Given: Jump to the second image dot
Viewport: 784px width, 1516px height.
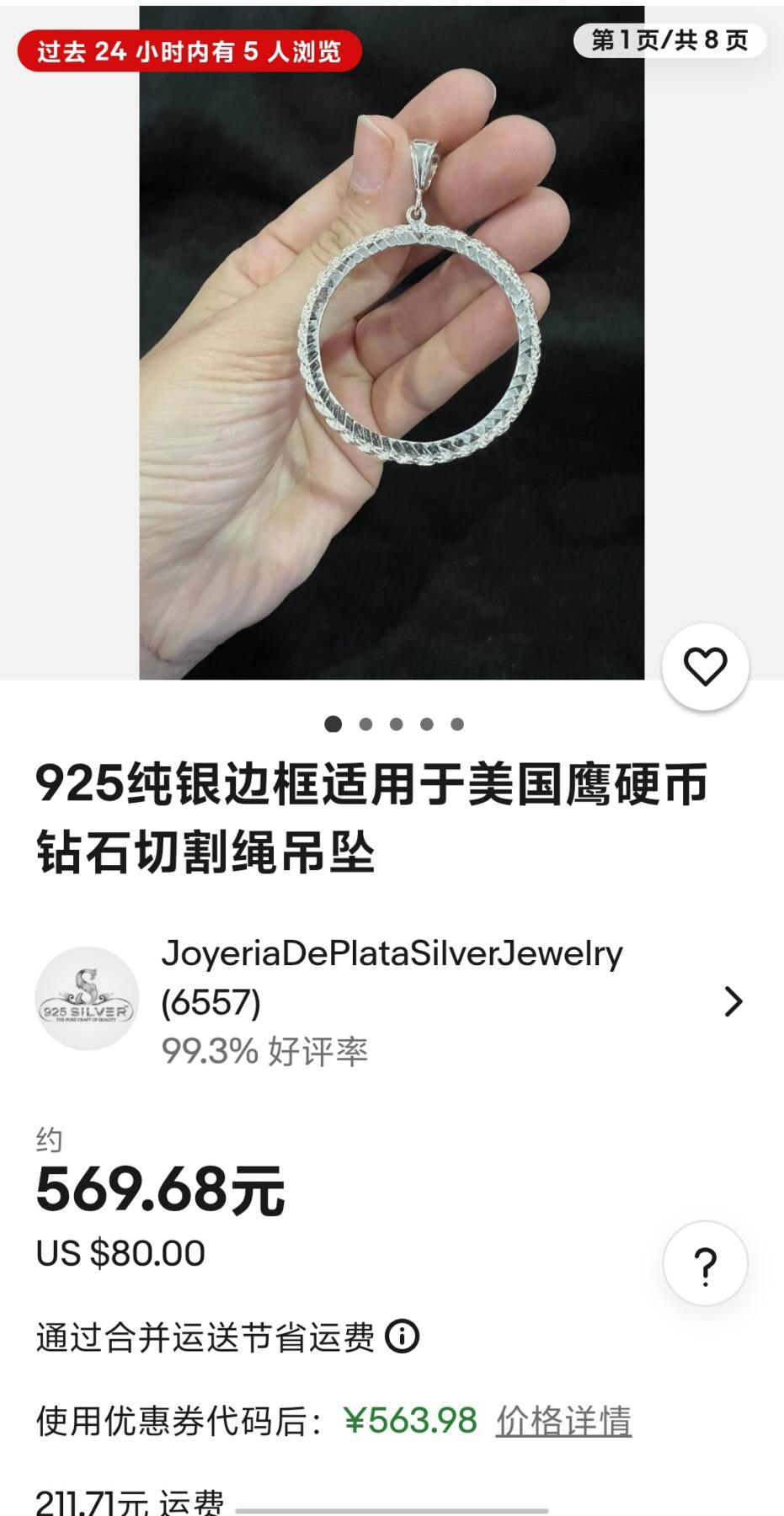Looking at the screenshot, I should point(365,724).
